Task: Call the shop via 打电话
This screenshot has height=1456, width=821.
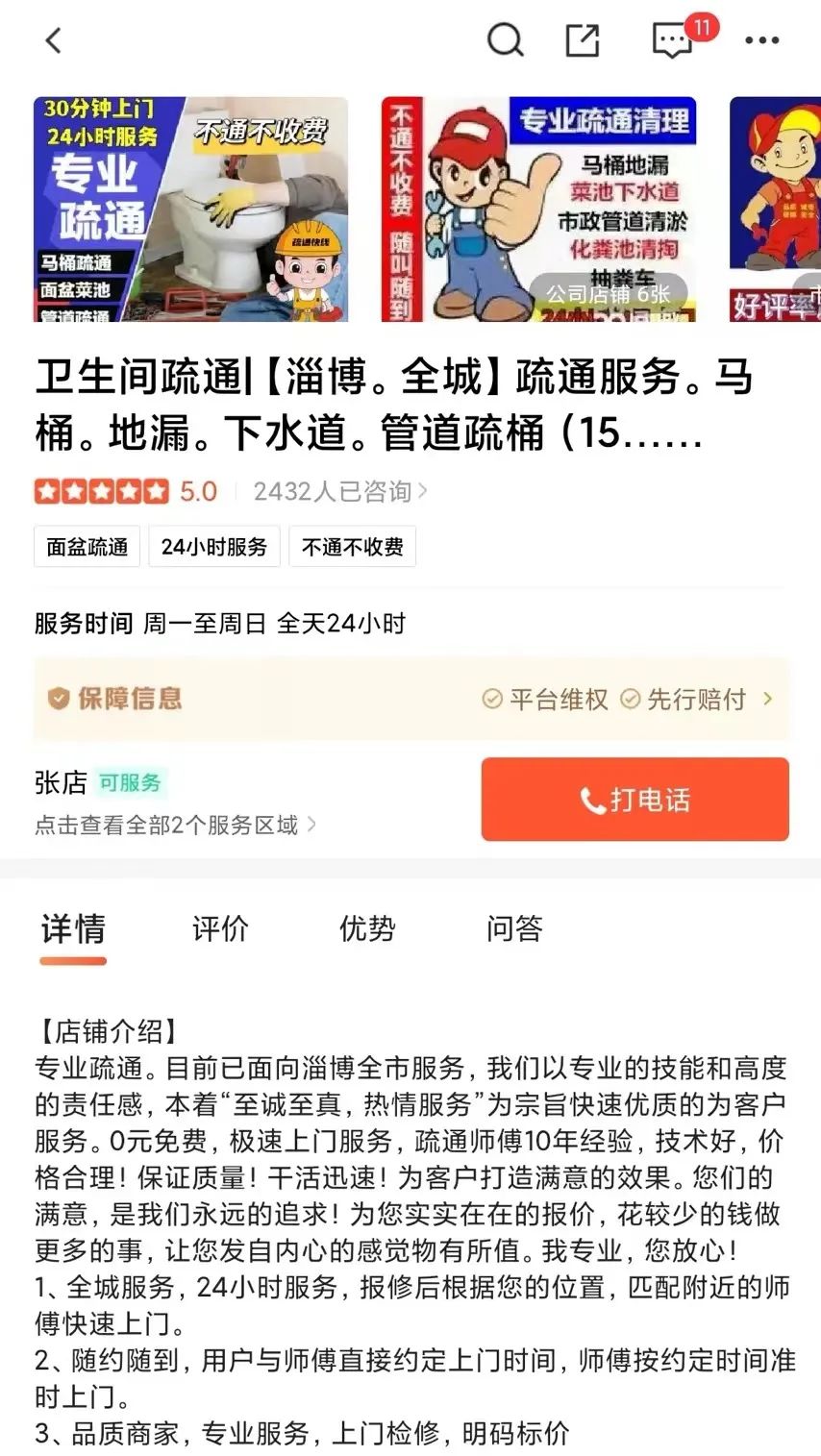Action: pyautogui.click(x=634, y=800)
